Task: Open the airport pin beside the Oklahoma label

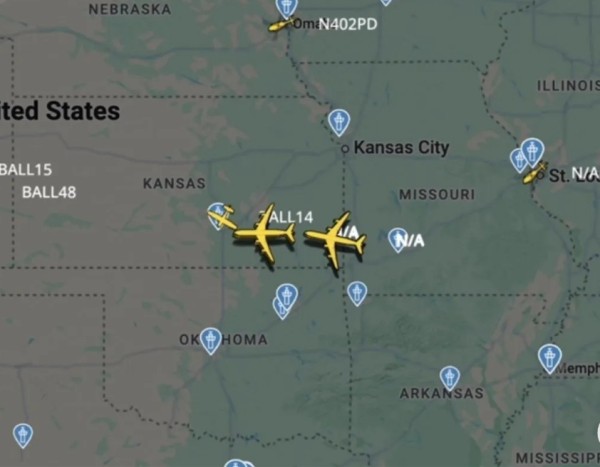Action: pyautogui.click(x=210, y=339)
